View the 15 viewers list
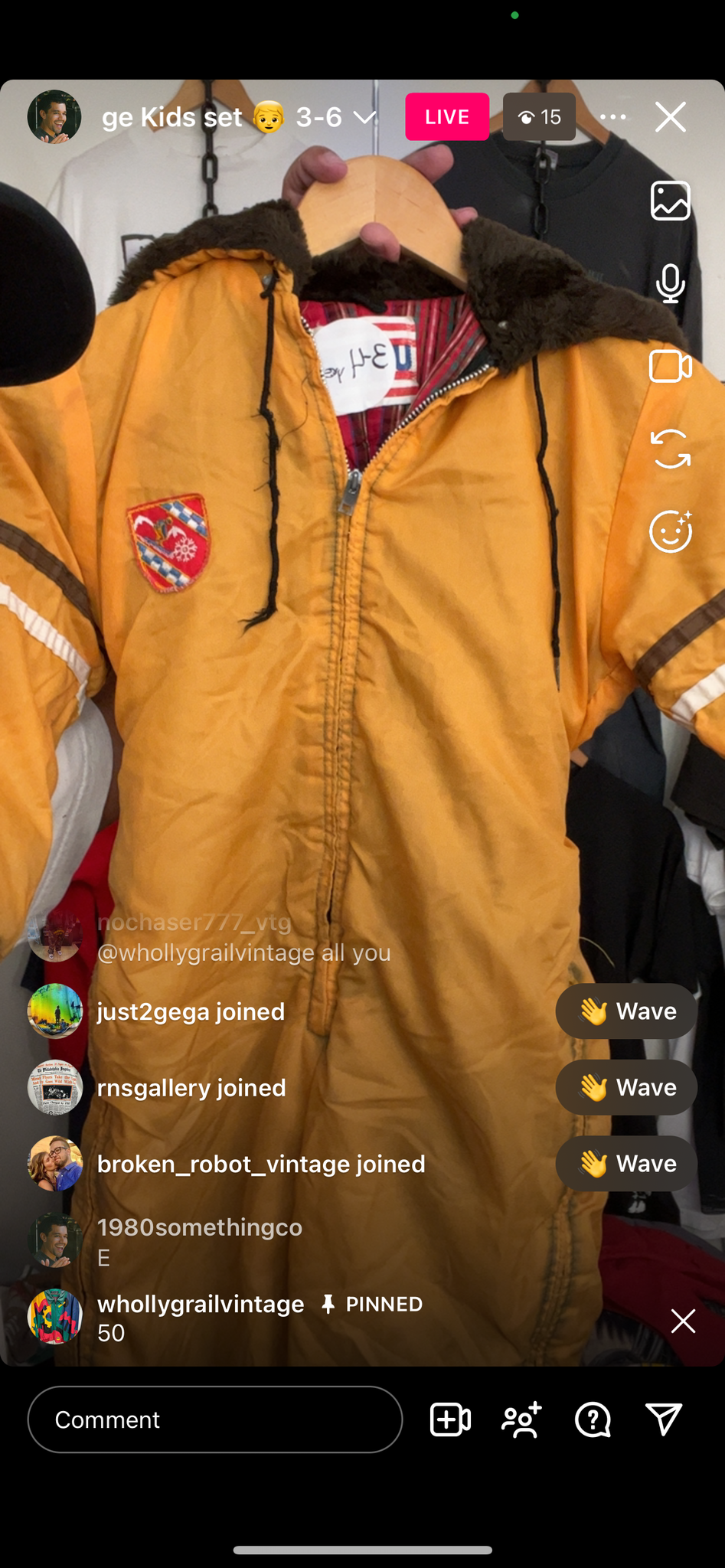The height and width of the screenshot is (1568, 725). pyautogui.click(x=539, y=117)
